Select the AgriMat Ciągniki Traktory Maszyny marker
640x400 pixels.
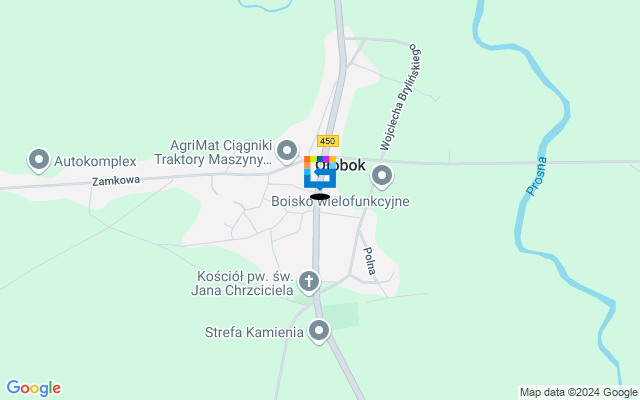pyautogui.click(x=287, y=150)
